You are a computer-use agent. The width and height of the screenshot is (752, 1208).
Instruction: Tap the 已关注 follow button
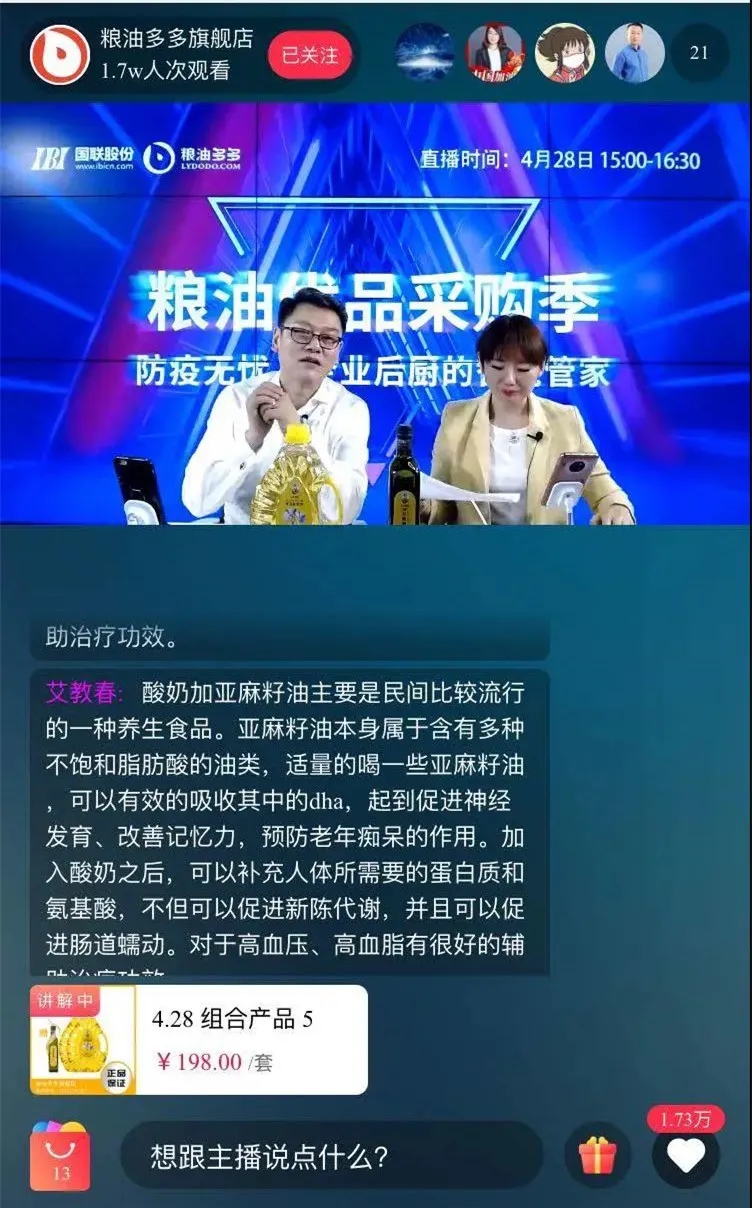309,54
